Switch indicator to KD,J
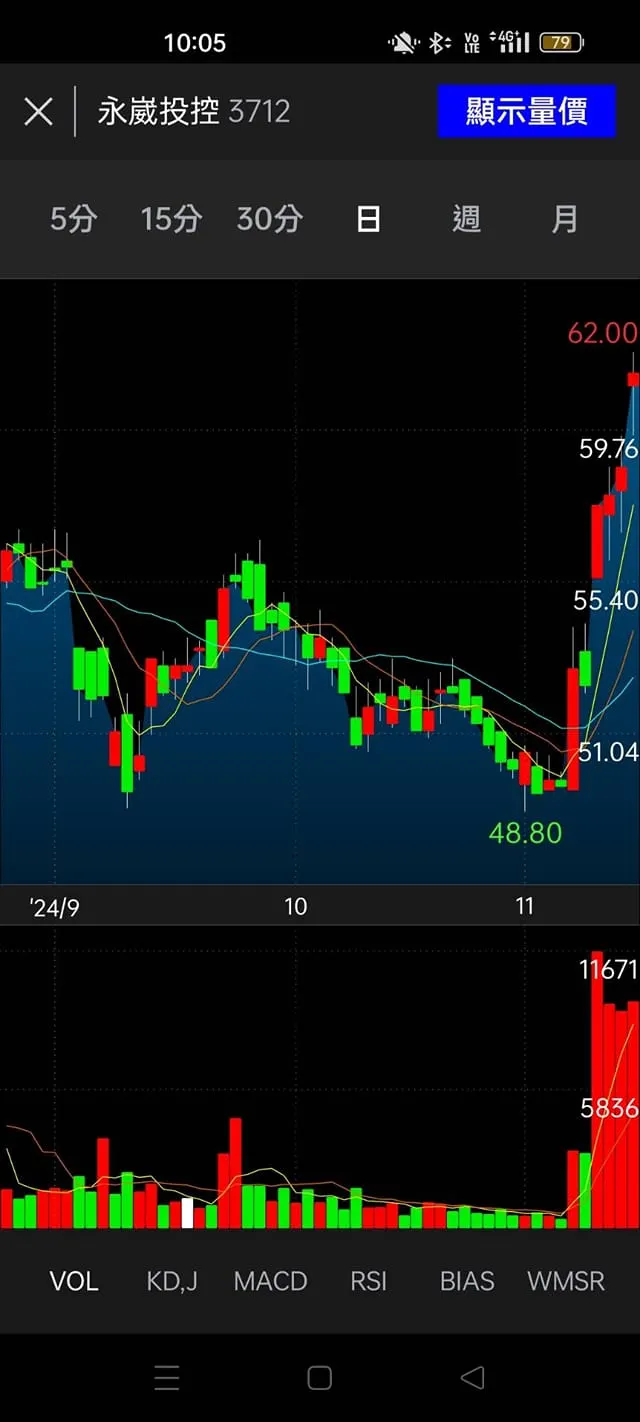This screenshot has width=640, height=1422. click(x=172, y=1281)
